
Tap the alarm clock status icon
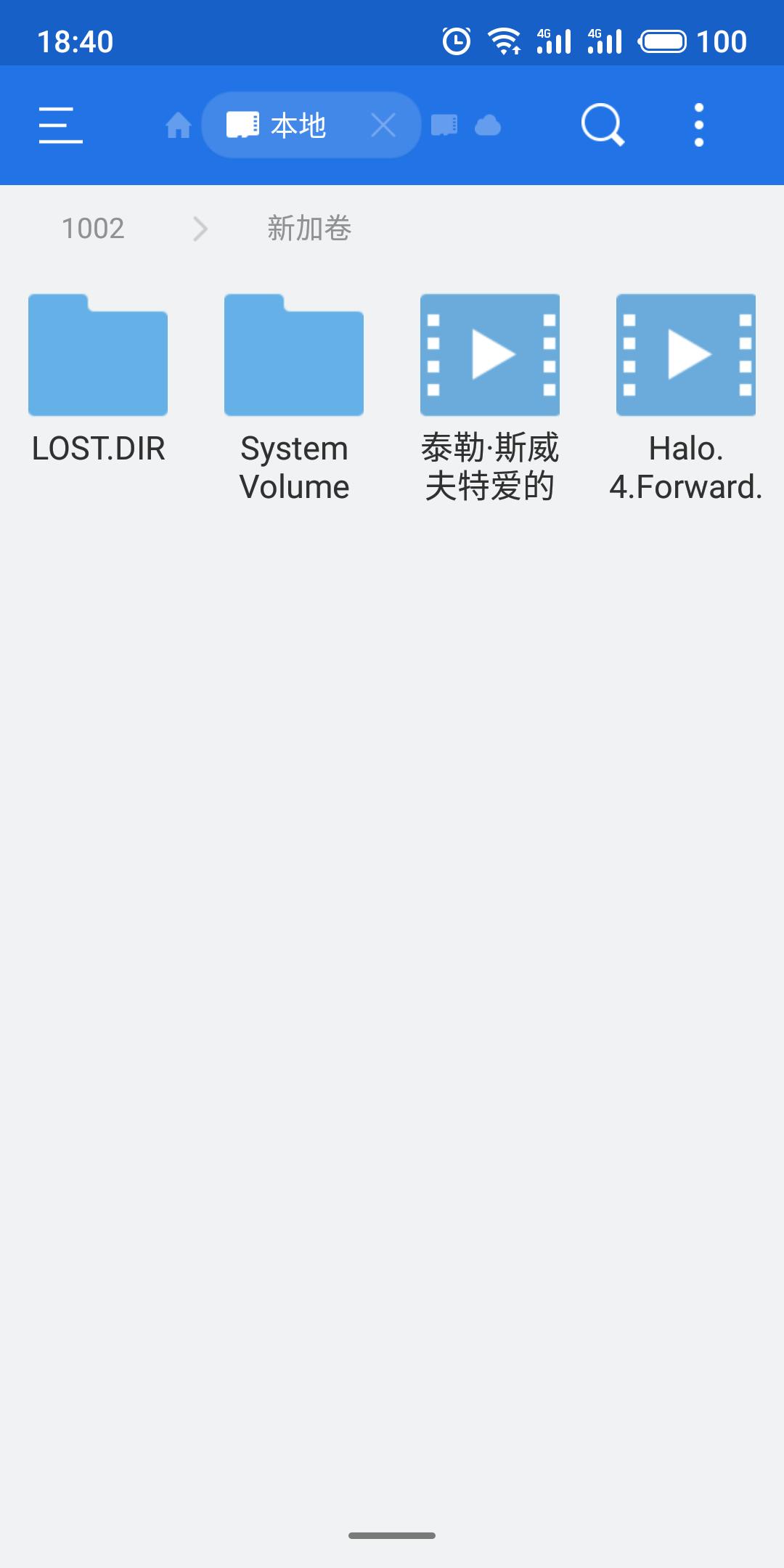(457, 41)
